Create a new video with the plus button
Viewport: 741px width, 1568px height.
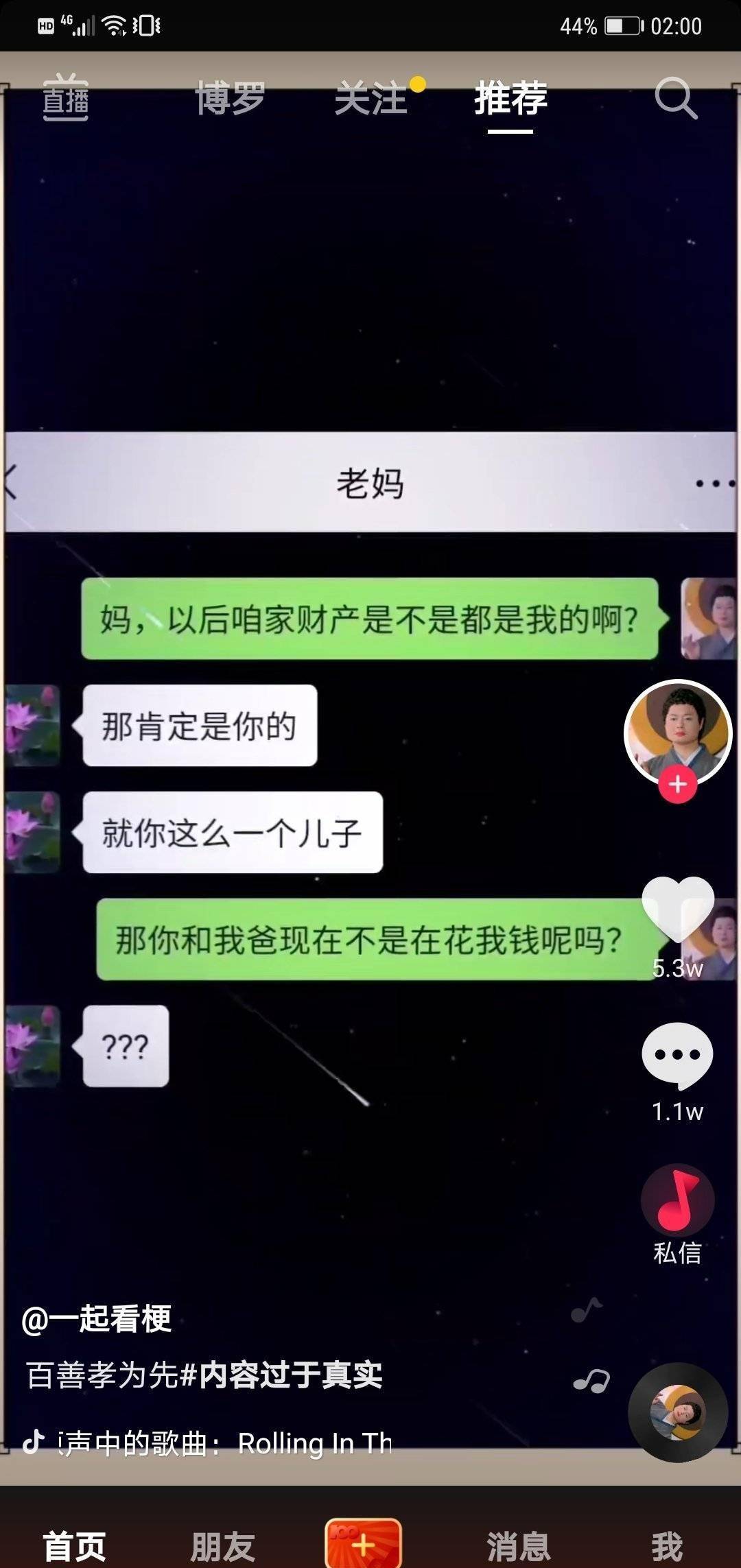pyautogui.click(x=363, y=1545)
